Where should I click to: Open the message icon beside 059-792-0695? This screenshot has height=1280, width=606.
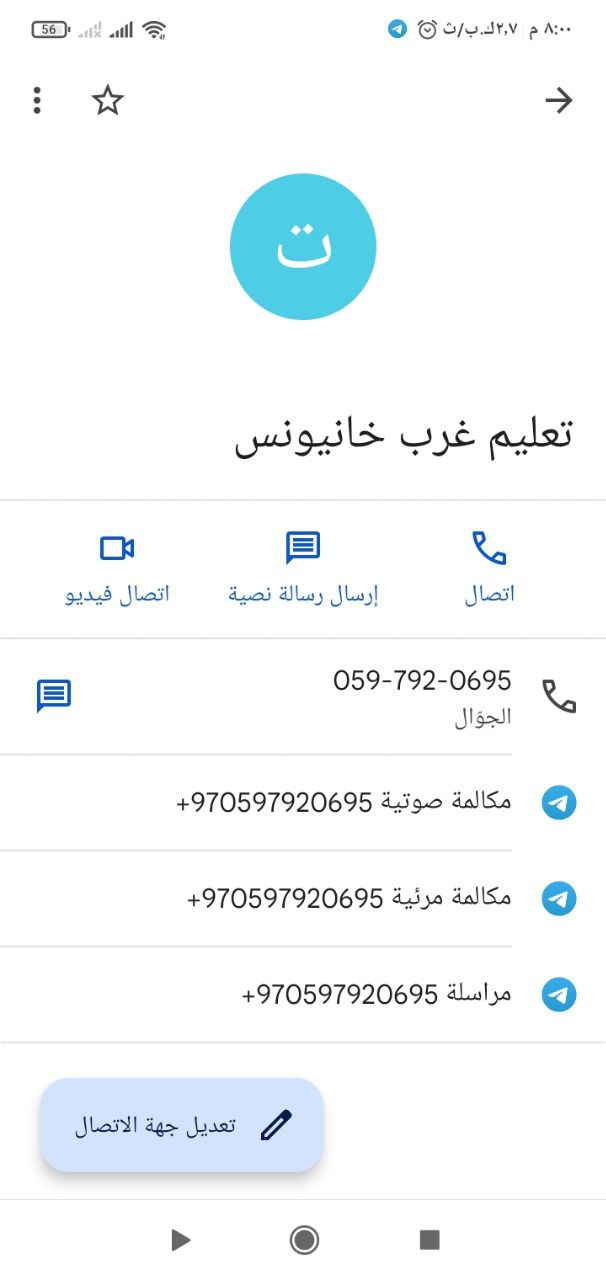click(x=54, y=695)
